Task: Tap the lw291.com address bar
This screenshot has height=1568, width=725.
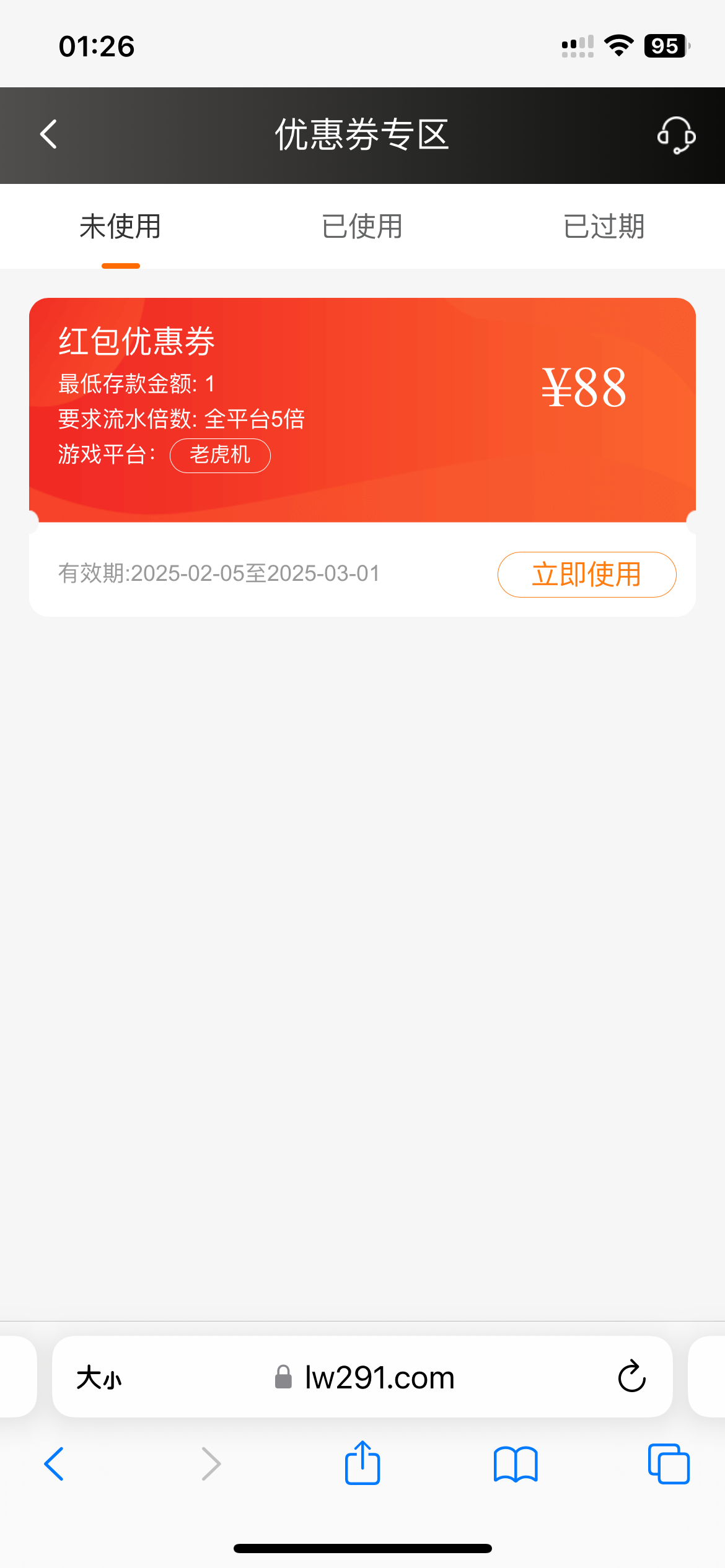Action: 379,1378
